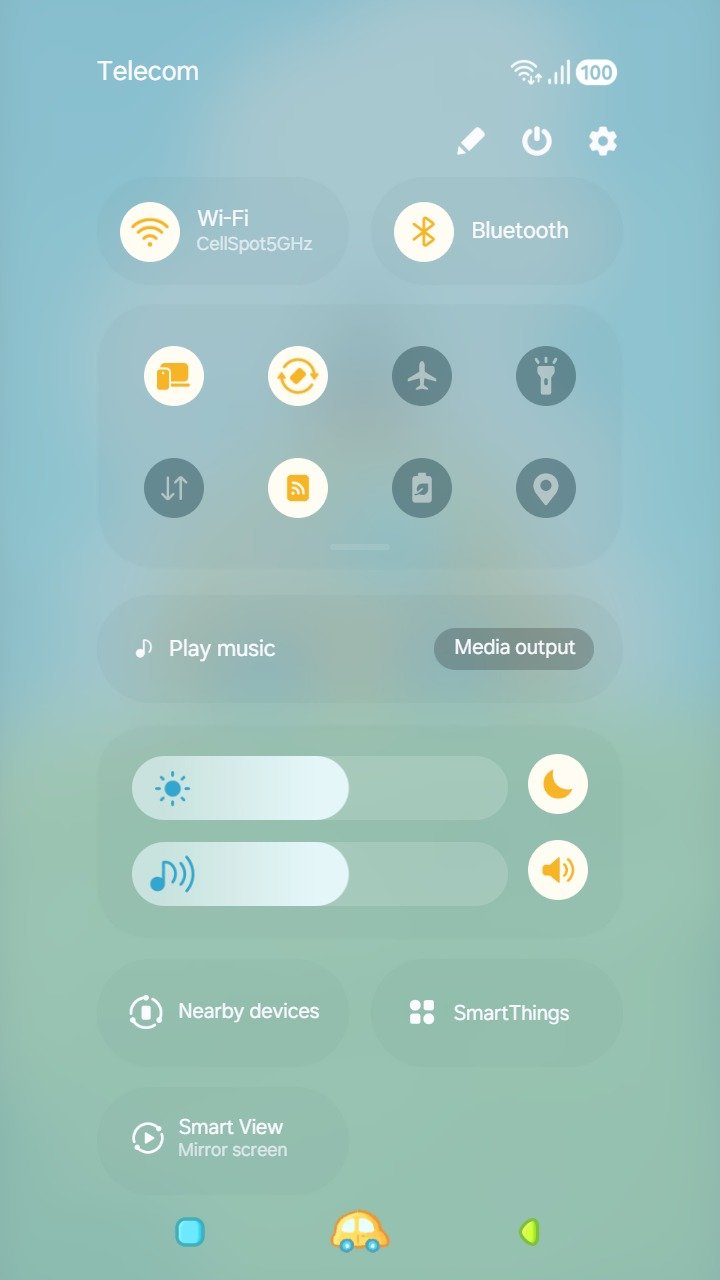Open the power menu
The height and width of the screenshot is (1280, 720).
click(537, 141)
